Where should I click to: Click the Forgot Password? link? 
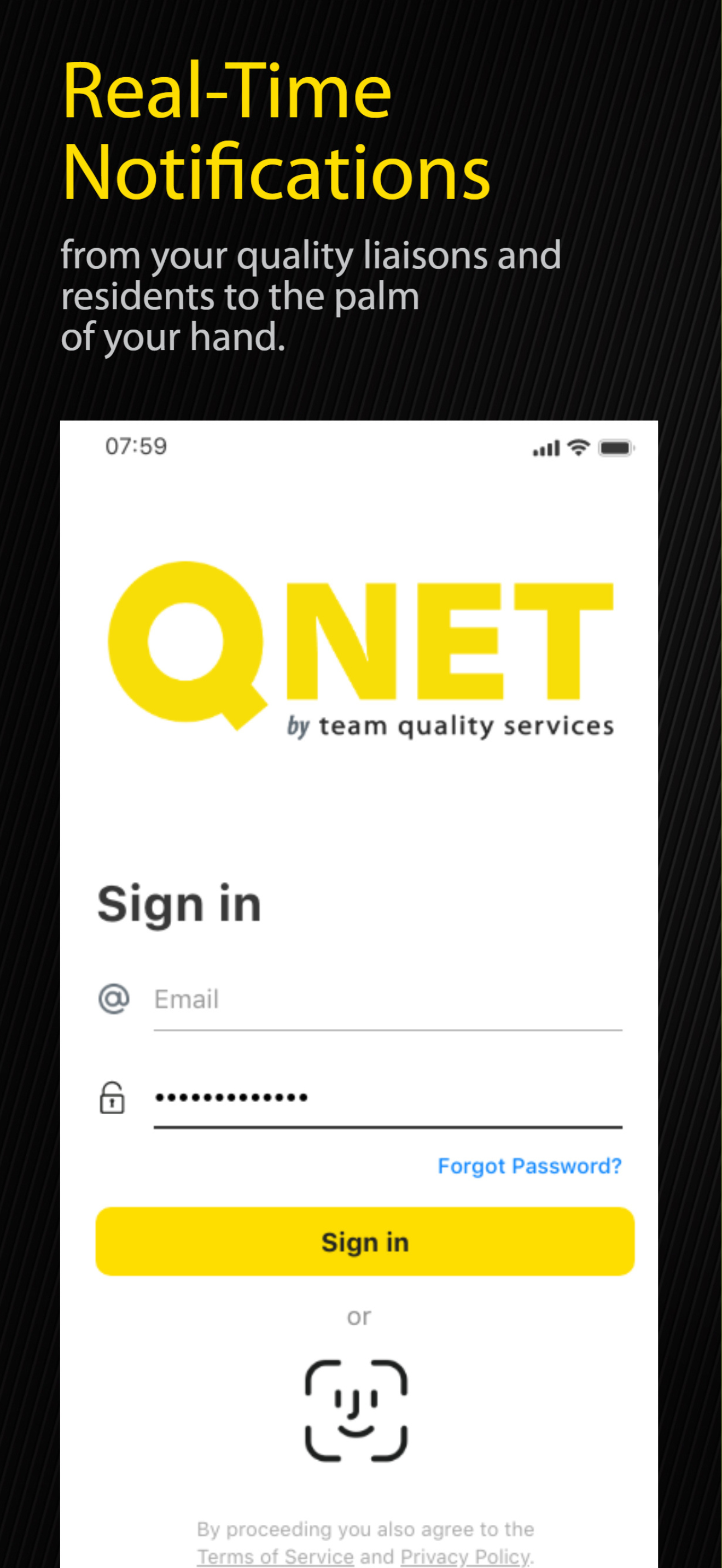click(x=529, y=1166)
